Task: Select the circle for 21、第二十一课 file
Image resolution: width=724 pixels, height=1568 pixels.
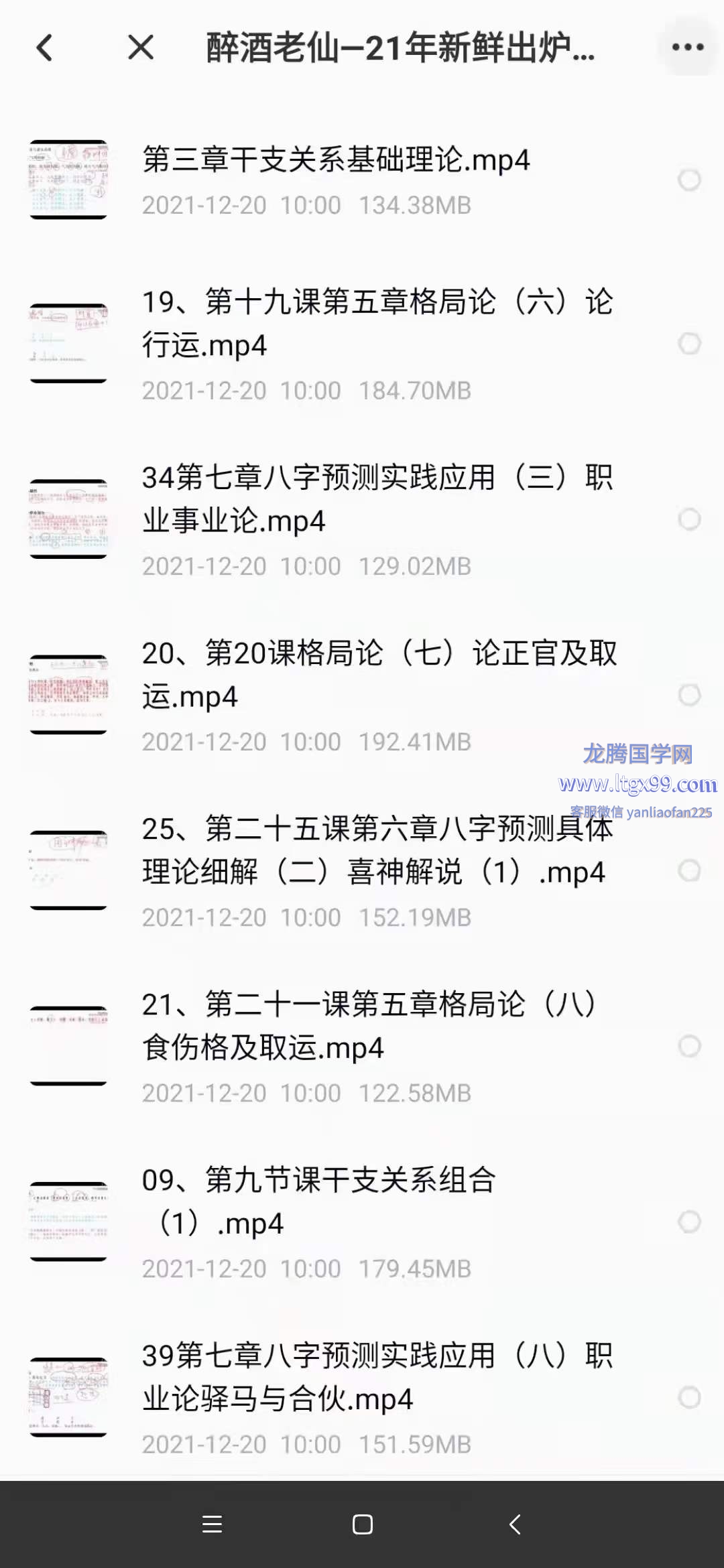Action: pyautogui.click(x=689, y=1046)
